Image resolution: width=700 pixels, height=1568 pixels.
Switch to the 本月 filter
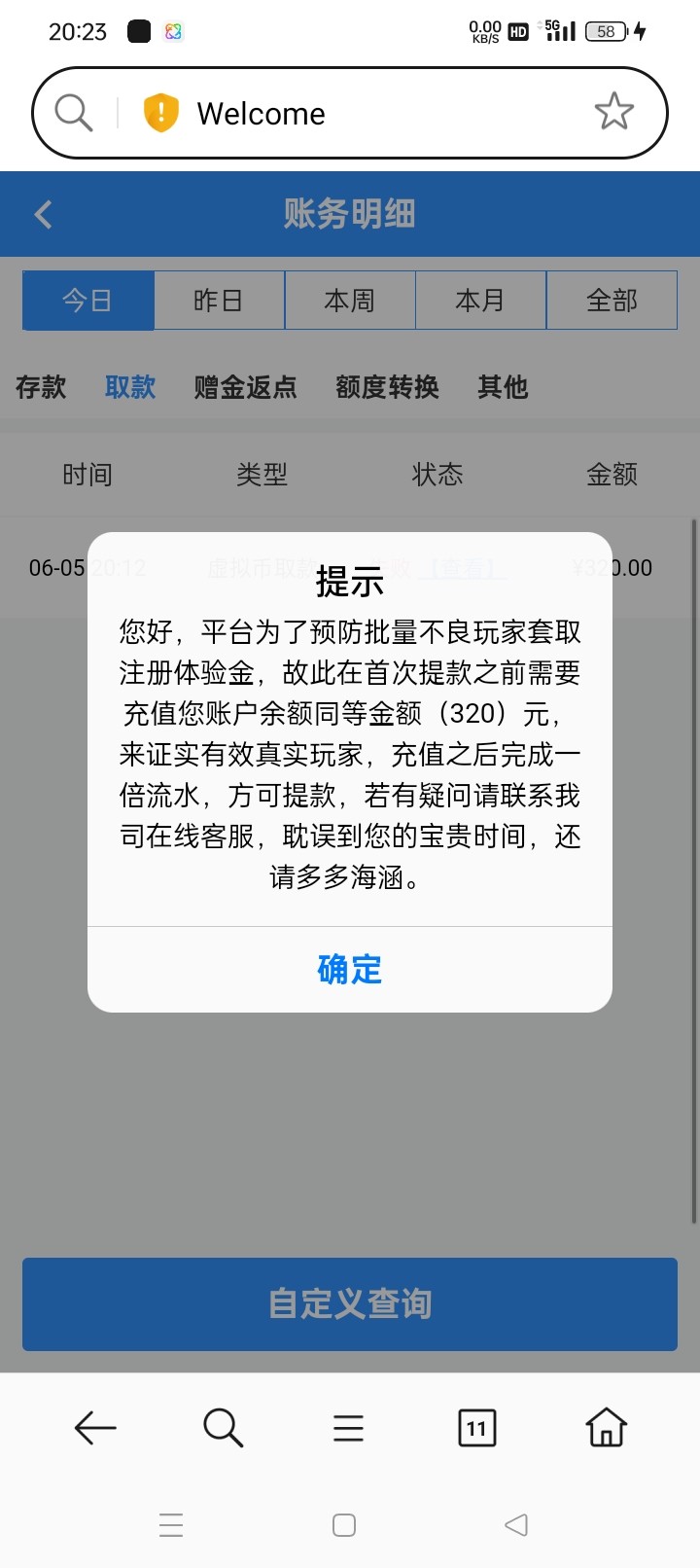[480, 301]
